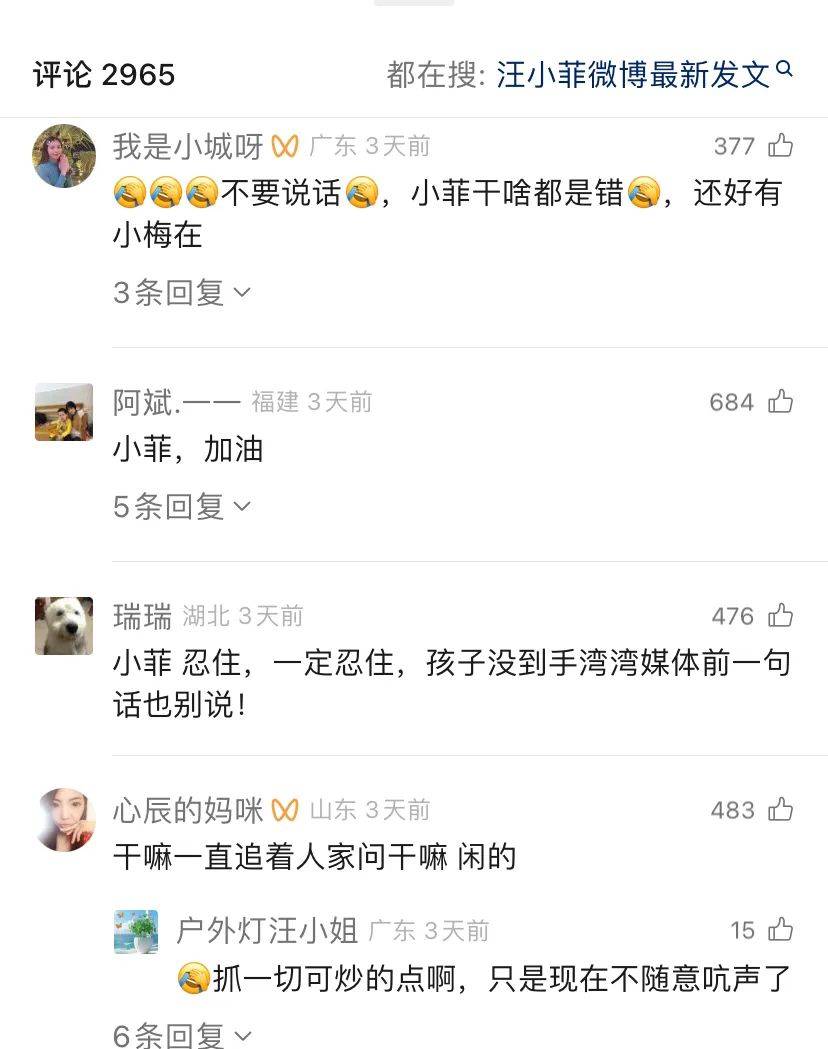The image size is (828, 1049).
Task: Tap username 瑞瑞 to view profile
Action: click(142, 617)
